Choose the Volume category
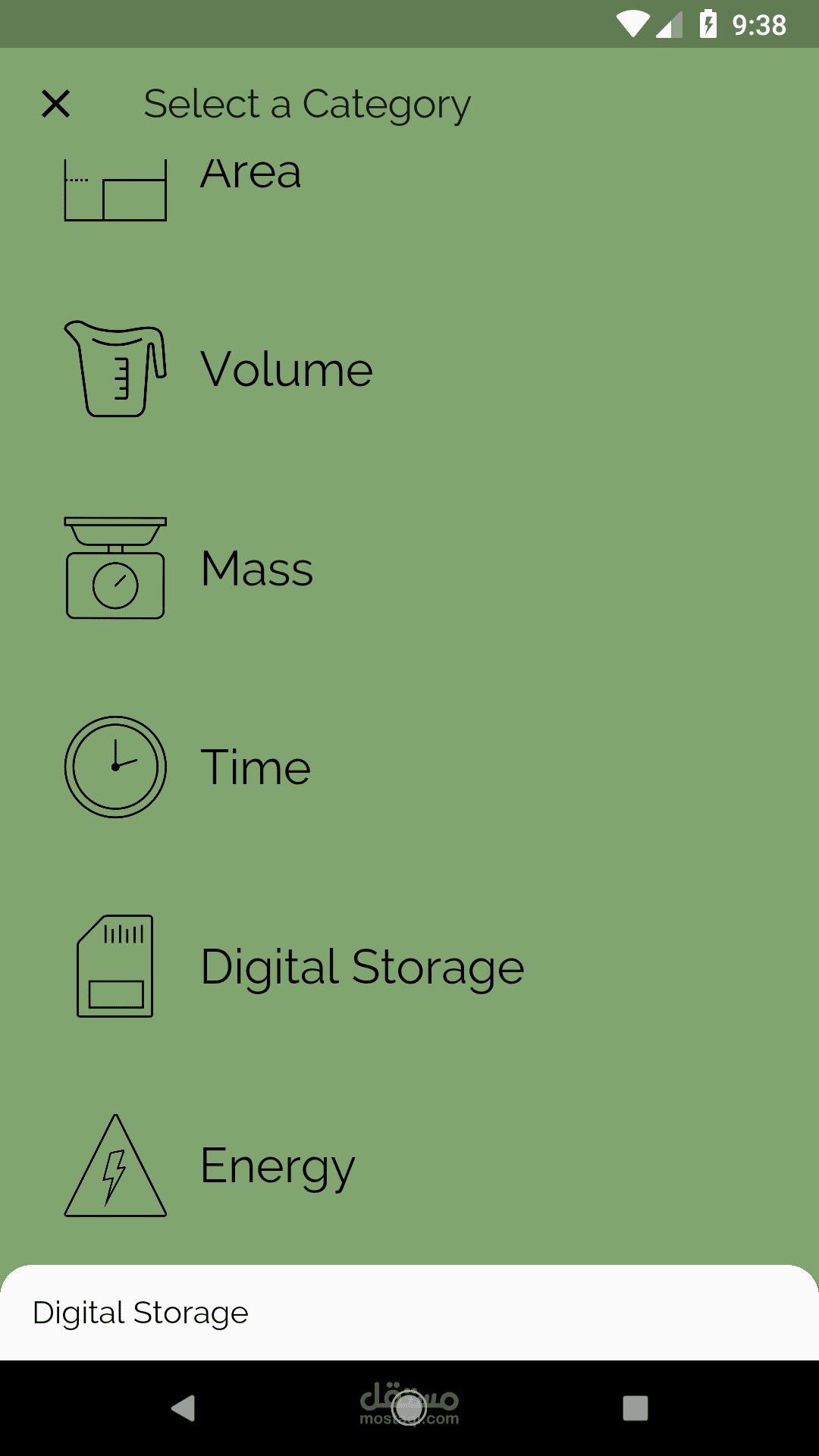819x1456 pixels. tap(287, 369)
